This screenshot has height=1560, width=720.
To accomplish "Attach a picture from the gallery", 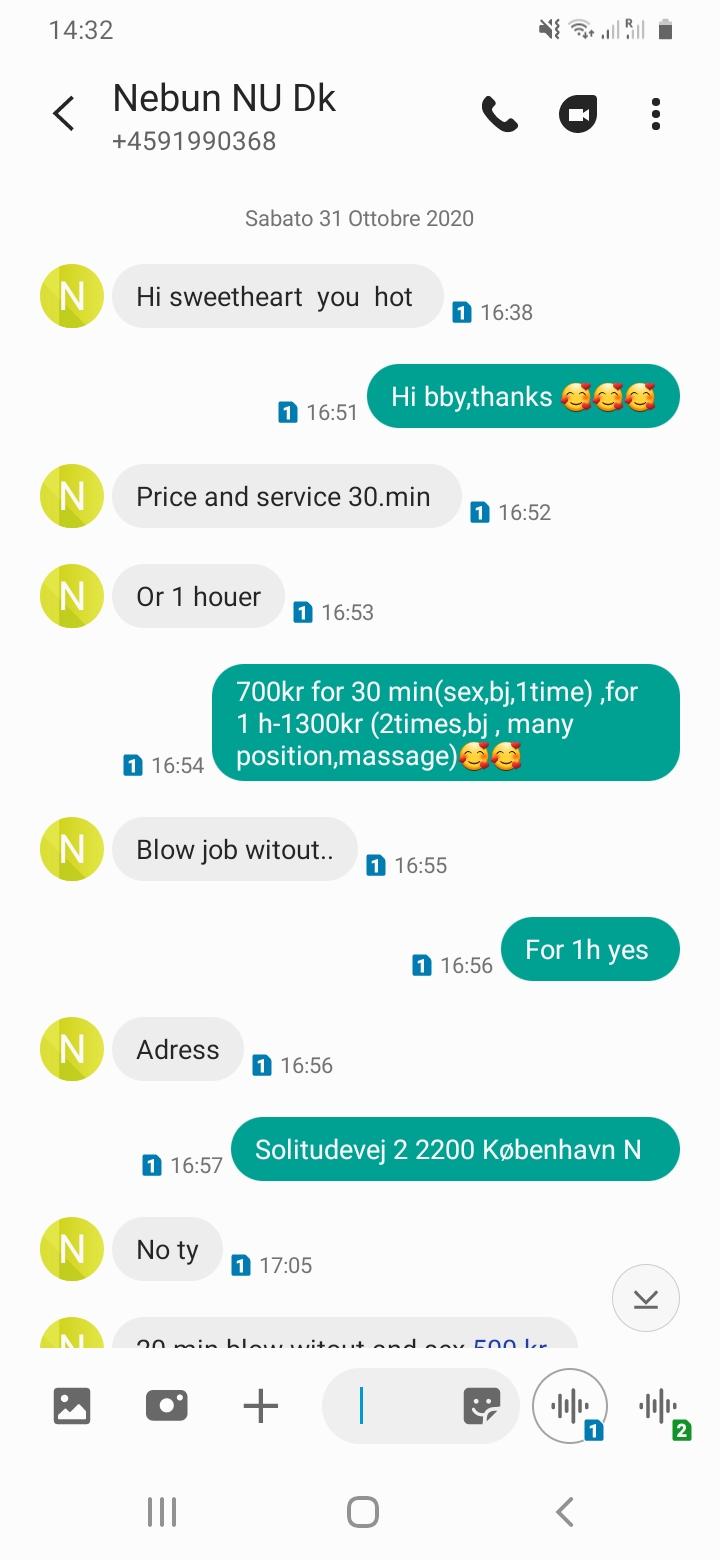I will coord(72,1406).
